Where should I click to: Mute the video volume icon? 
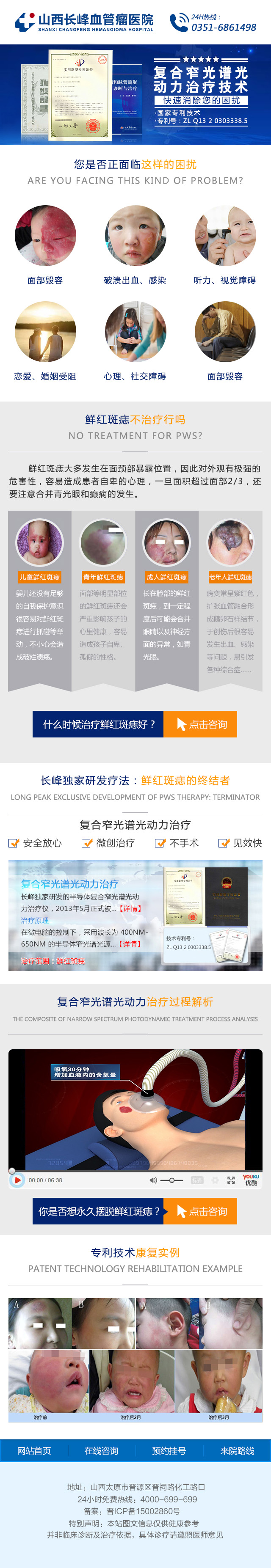[153, 1180]
